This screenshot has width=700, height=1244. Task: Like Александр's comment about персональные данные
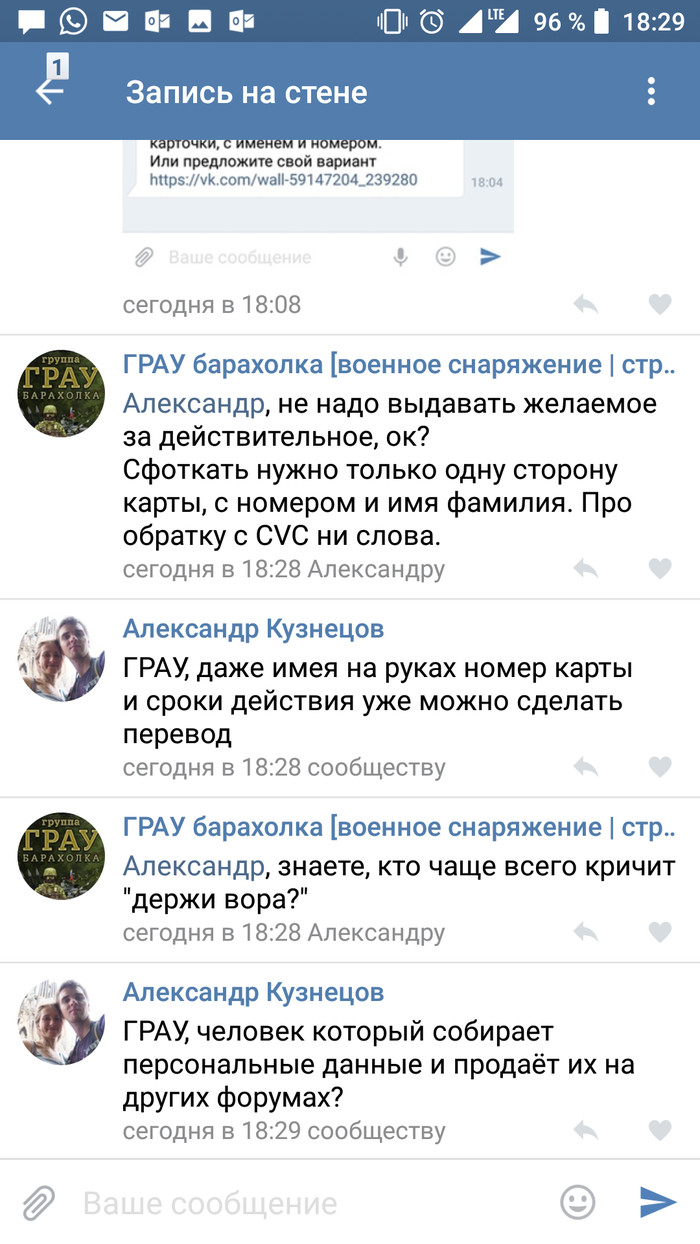click(659, 1131)
